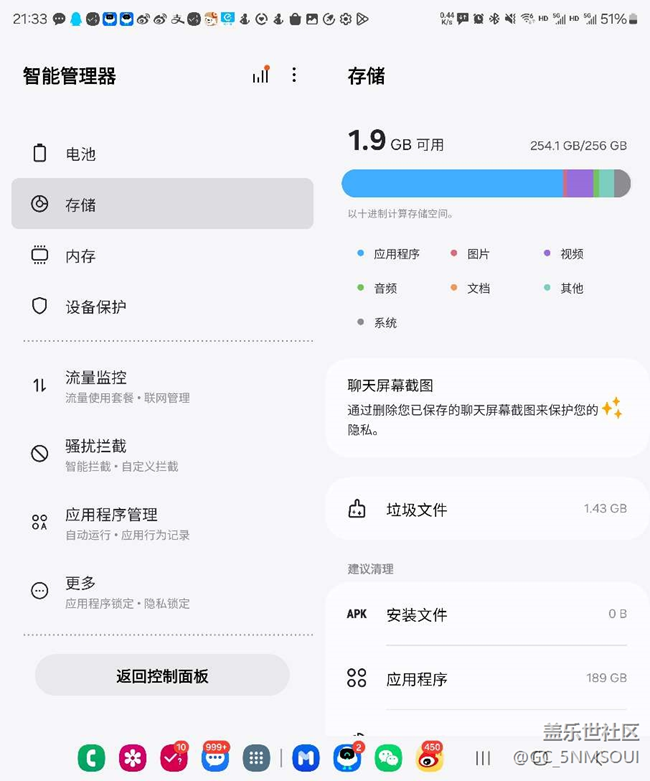Open 应用程序管理 app management

click(162, 523)
